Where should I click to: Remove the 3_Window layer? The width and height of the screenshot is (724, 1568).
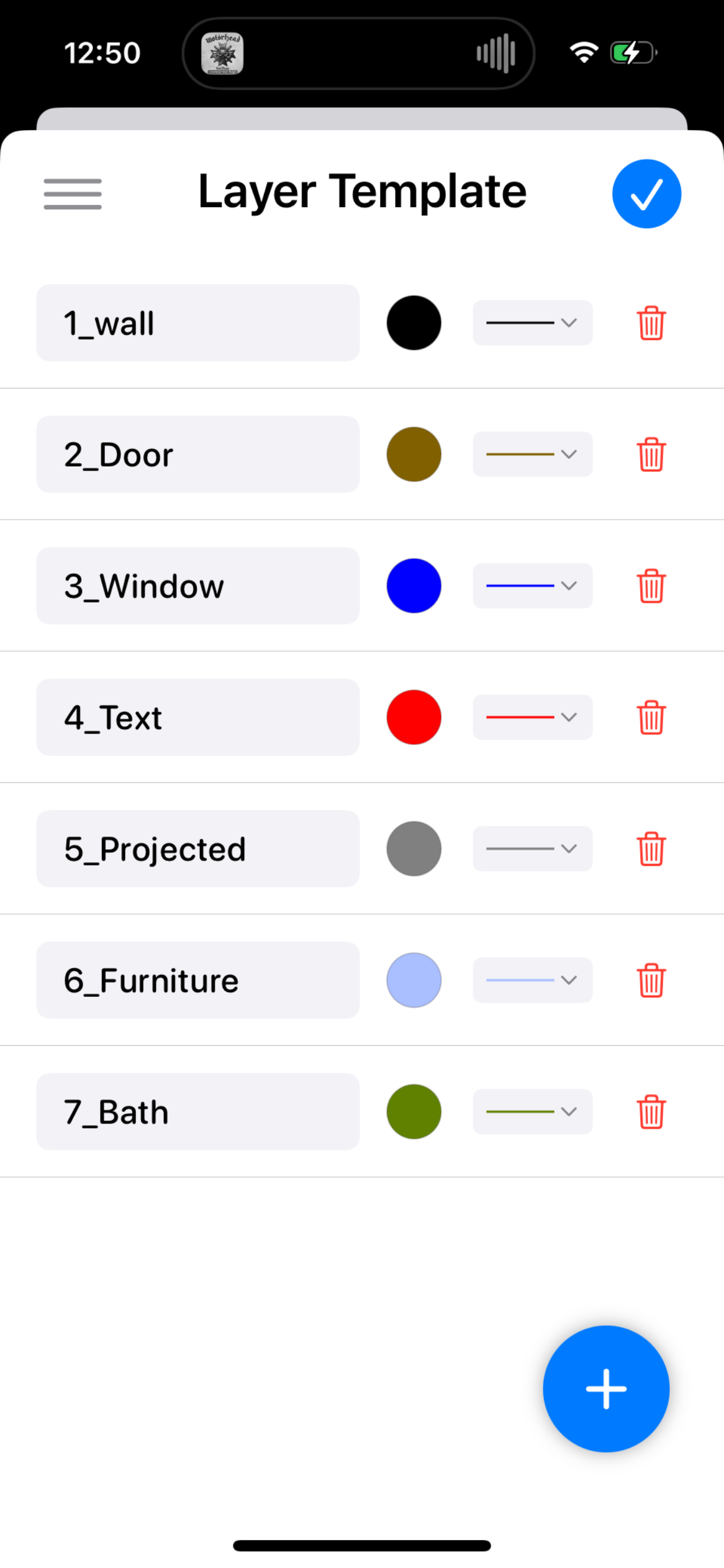pos(651,586)
